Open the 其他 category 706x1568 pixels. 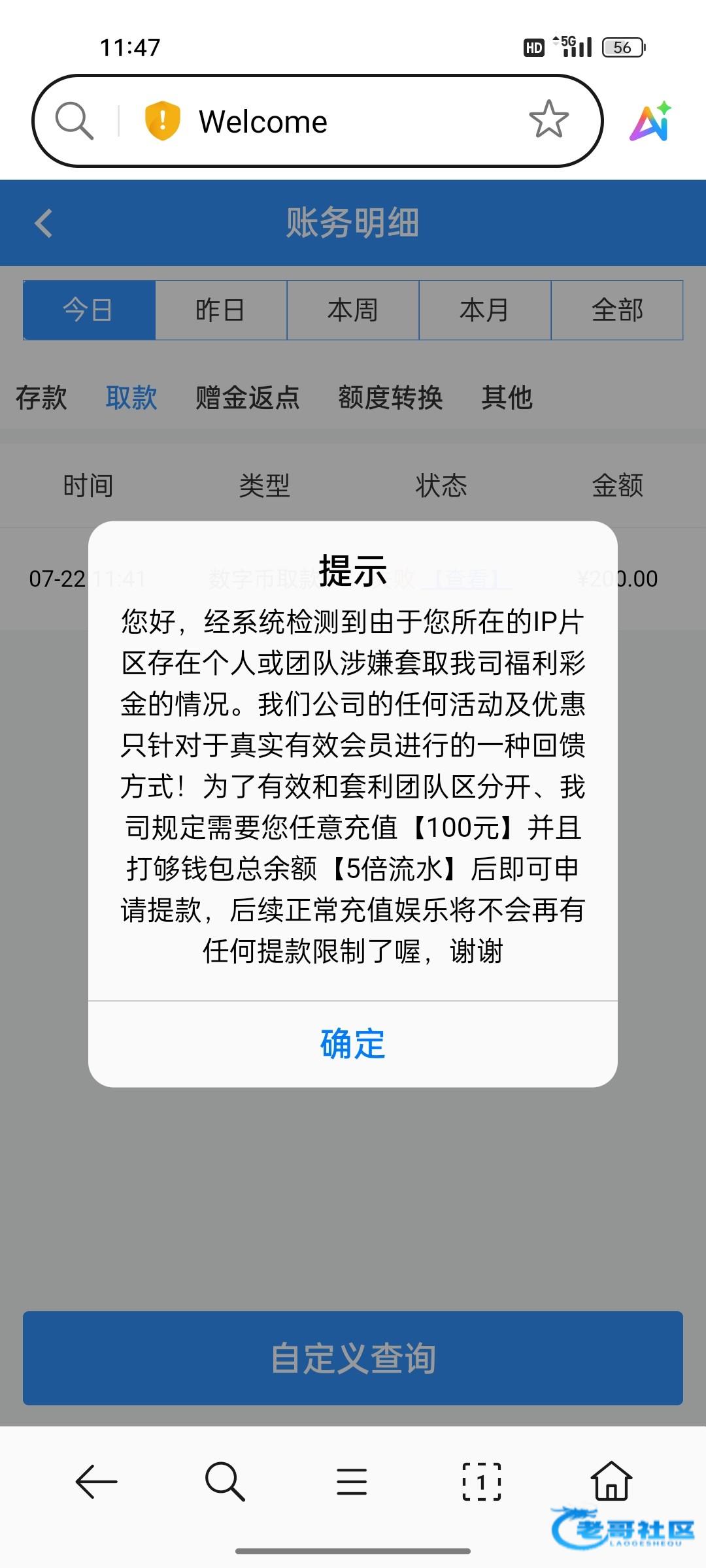click(x=507, y=397)
